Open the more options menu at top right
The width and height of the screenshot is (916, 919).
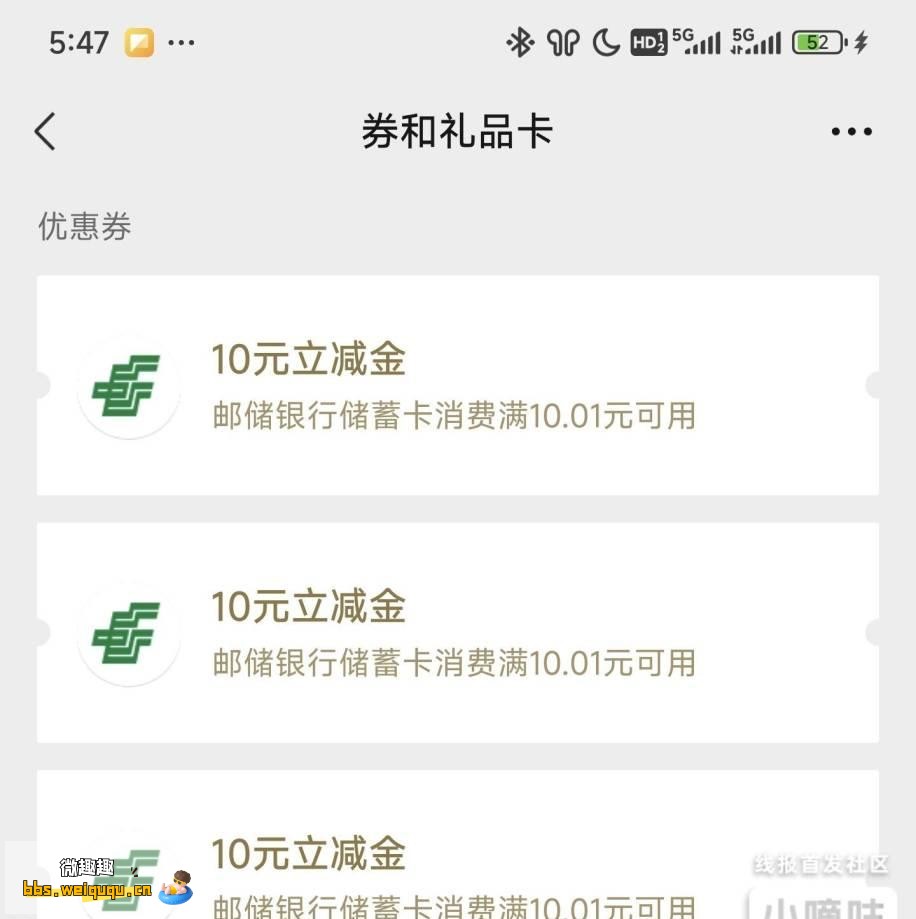(851, 131)
